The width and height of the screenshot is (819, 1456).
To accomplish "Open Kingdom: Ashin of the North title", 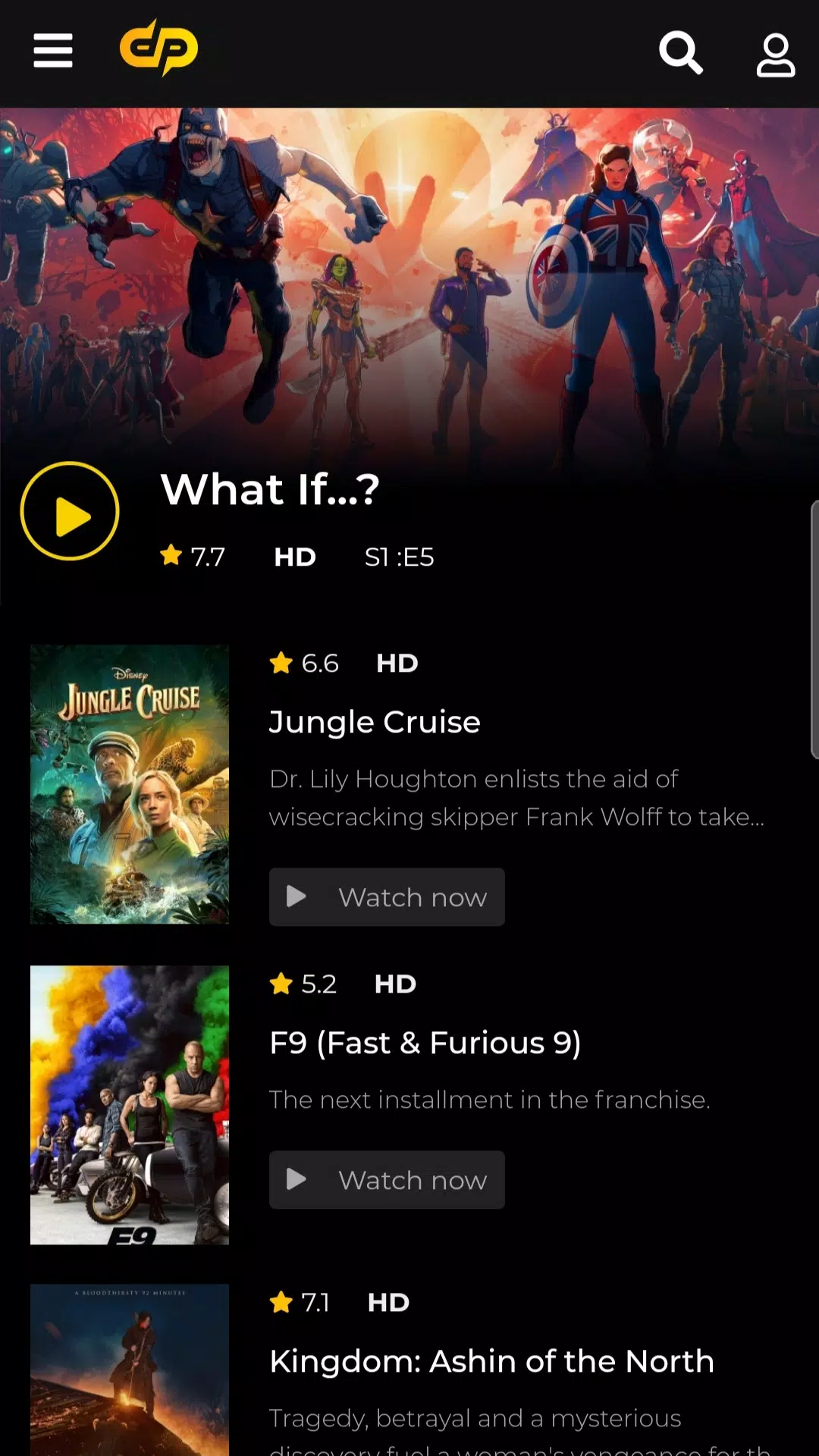I will [491, 1361].
